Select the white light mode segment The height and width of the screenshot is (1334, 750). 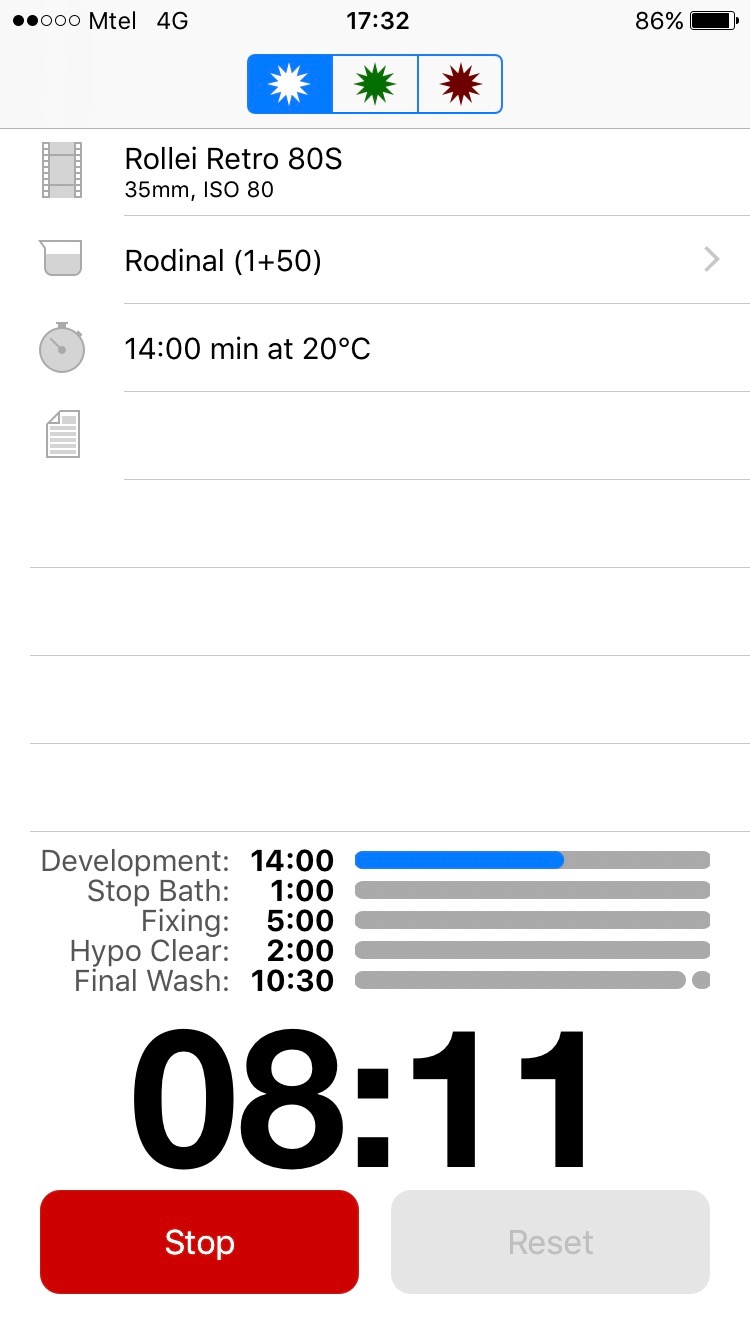point(290,84)
